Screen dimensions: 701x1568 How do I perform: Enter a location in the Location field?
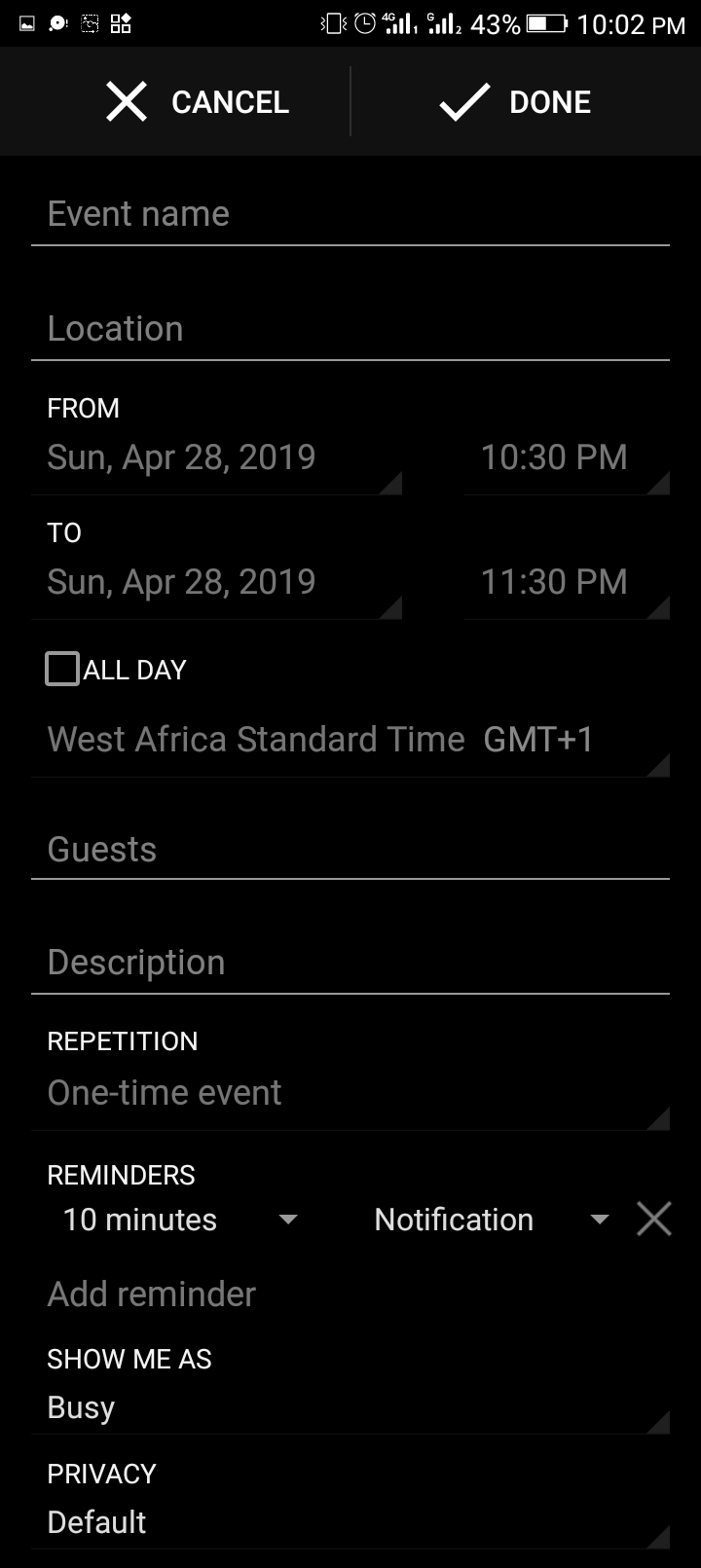pyautogui.click(x=350, y=330)
